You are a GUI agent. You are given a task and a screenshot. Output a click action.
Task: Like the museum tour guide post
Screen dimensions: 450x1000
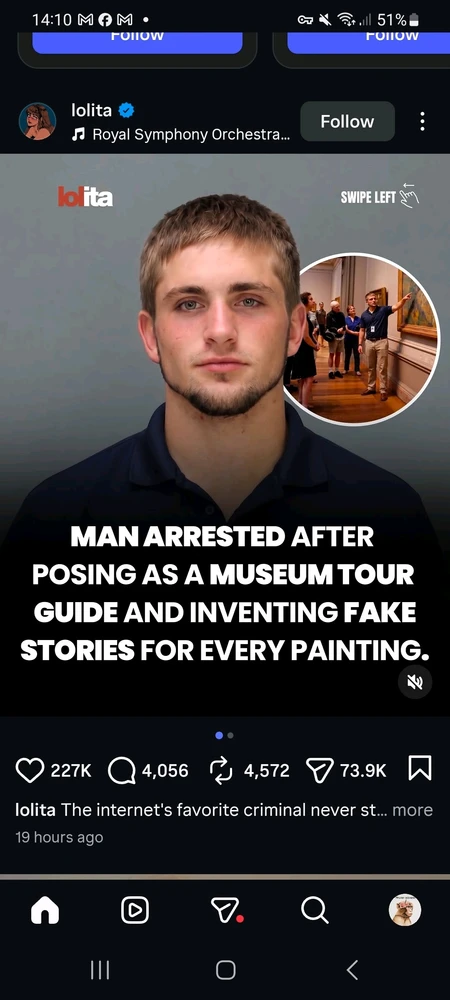30,770
